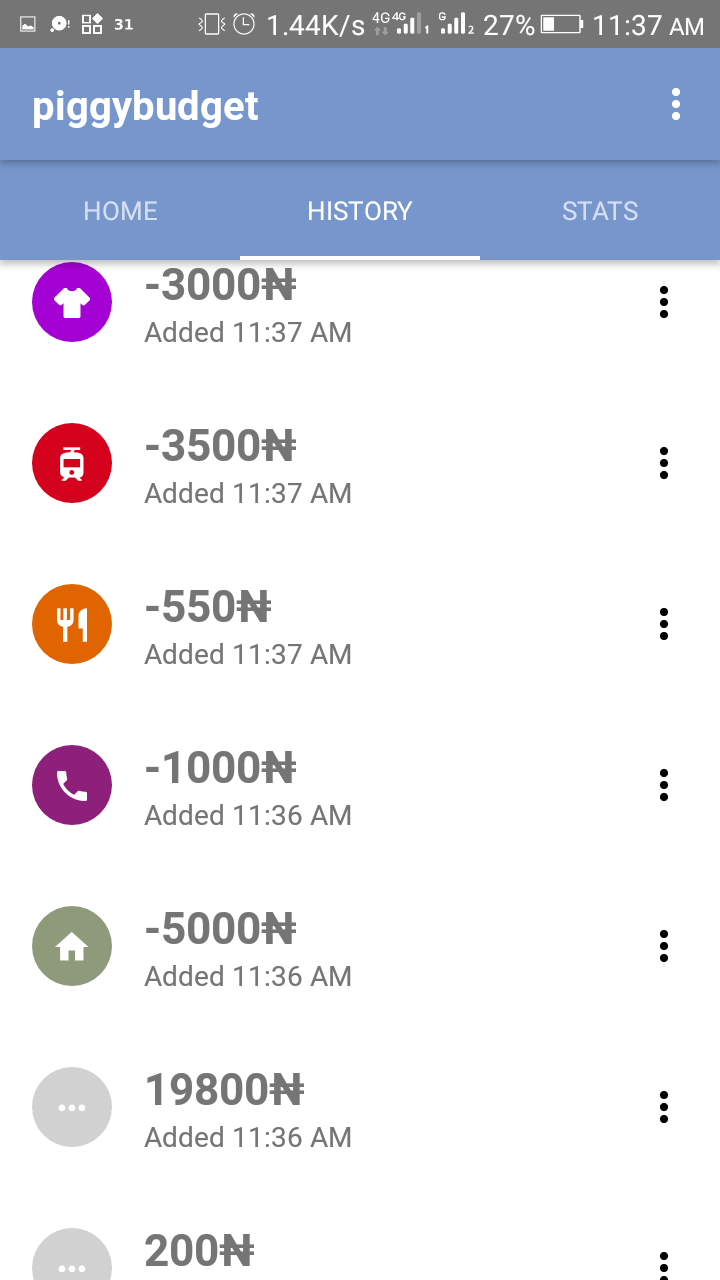Show more options for -3500₦ entry

663,463
